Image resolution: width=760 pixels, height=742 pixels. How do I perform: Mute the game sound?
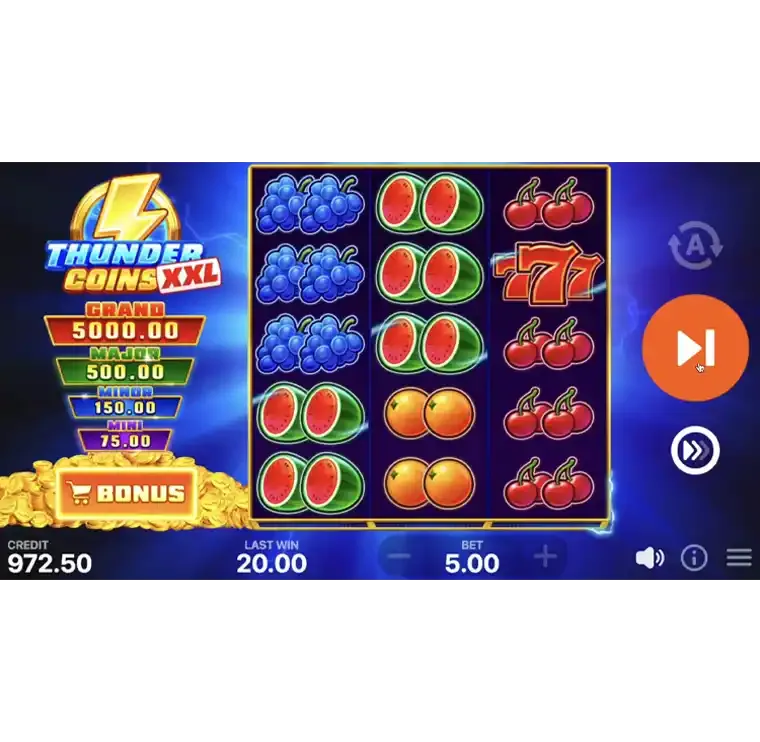[x=649, y=558]
